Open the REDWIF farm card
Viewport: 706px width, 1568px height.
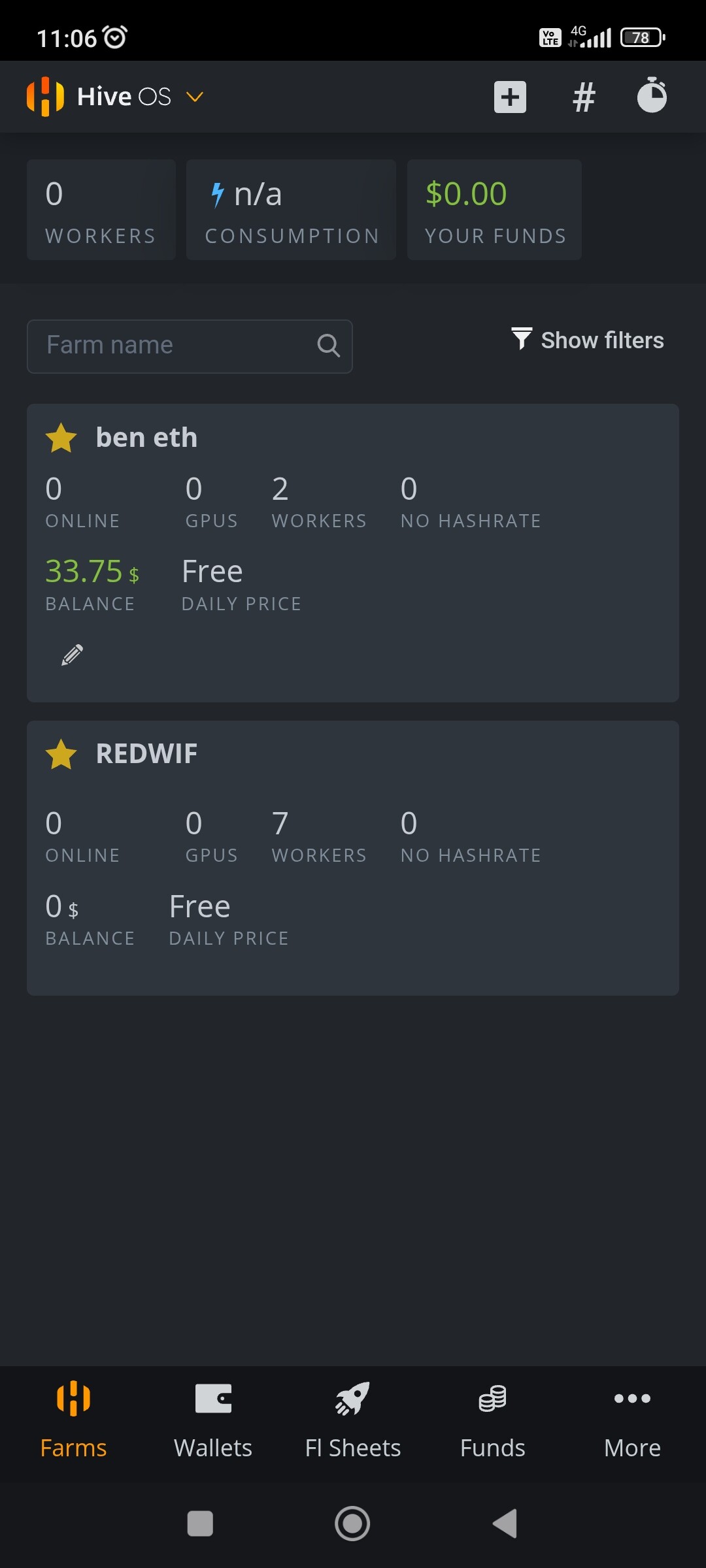click(x=353, y=858)
